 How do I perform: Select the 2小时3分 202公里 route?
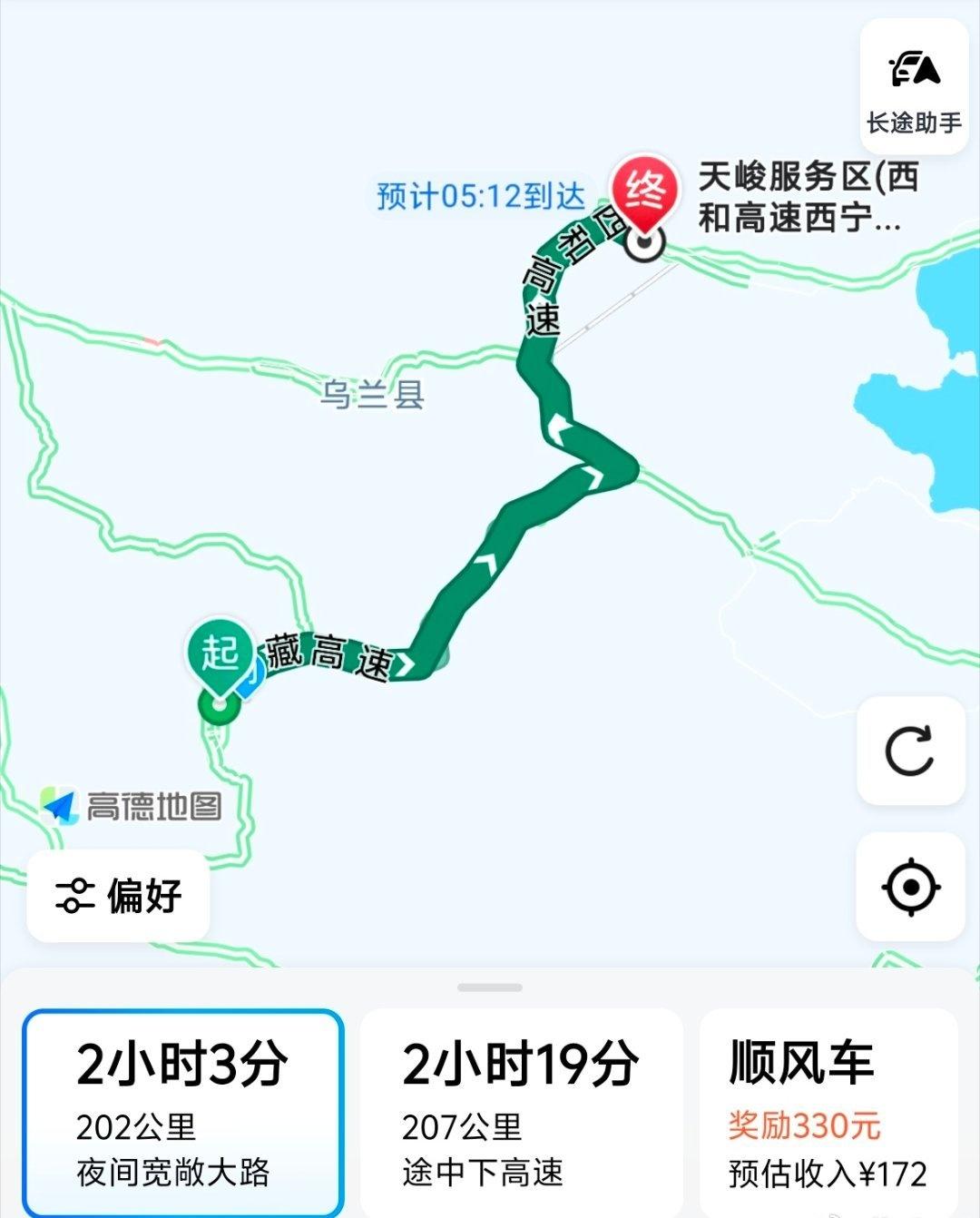182,1113
